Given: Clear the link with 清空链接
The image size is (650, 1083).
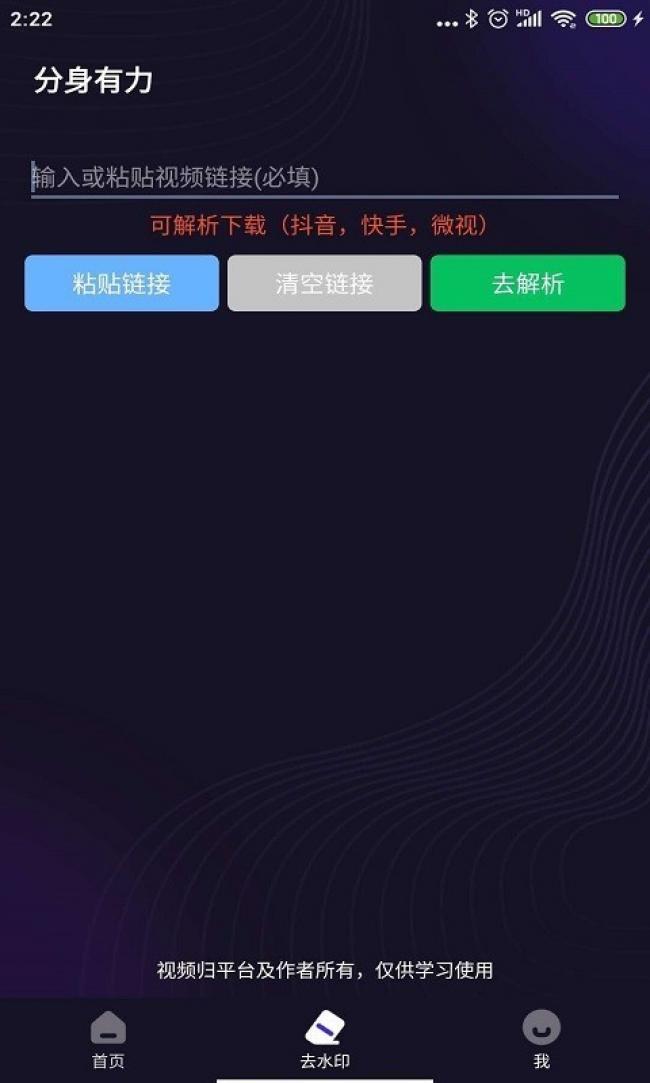Looking at the screenshot, I should [x=324, y=283].
